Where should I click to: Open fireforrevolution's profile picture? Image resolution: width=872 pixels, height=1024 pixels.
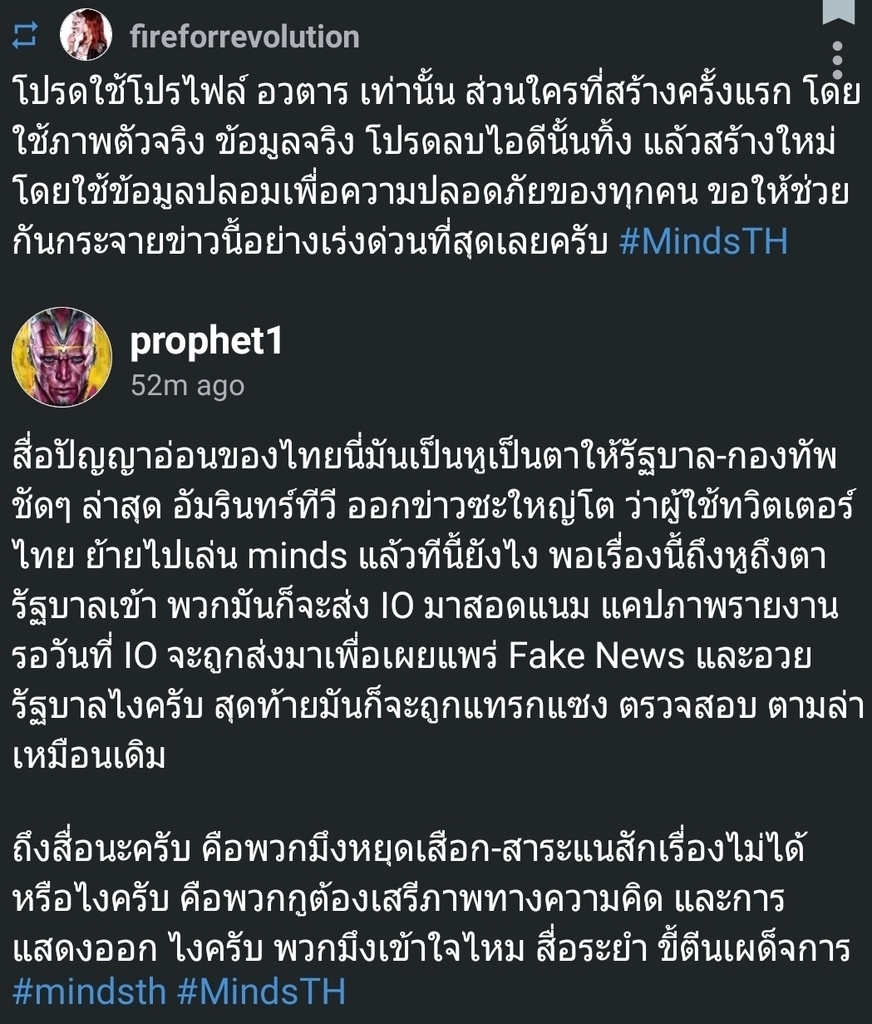pyautogui.click(x=85, y=35)
